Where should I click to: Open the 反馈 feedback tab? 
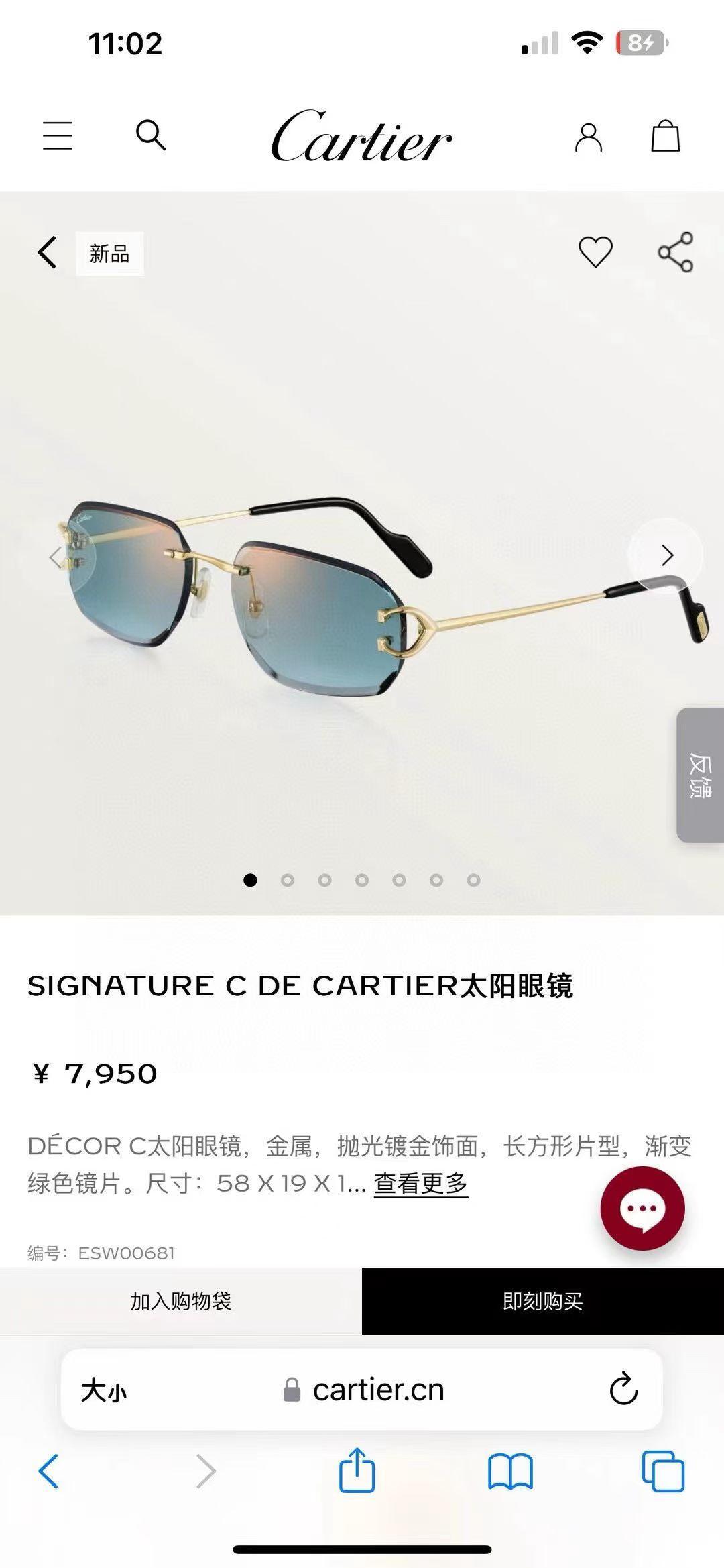pos(701,775)
